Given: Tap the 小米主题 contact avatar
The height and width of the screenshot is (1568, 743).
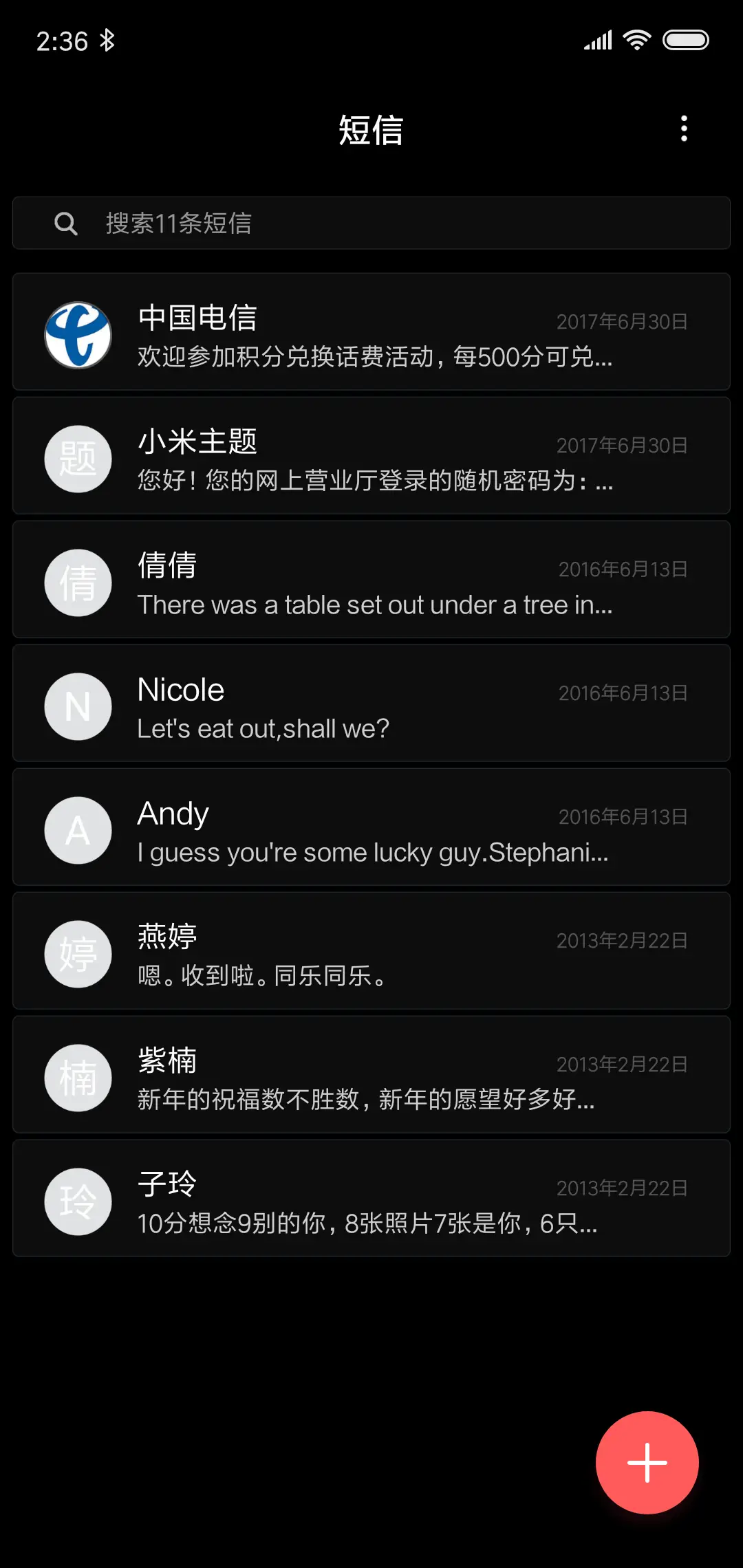Looking at the screenshot, I should coord(78,459).
